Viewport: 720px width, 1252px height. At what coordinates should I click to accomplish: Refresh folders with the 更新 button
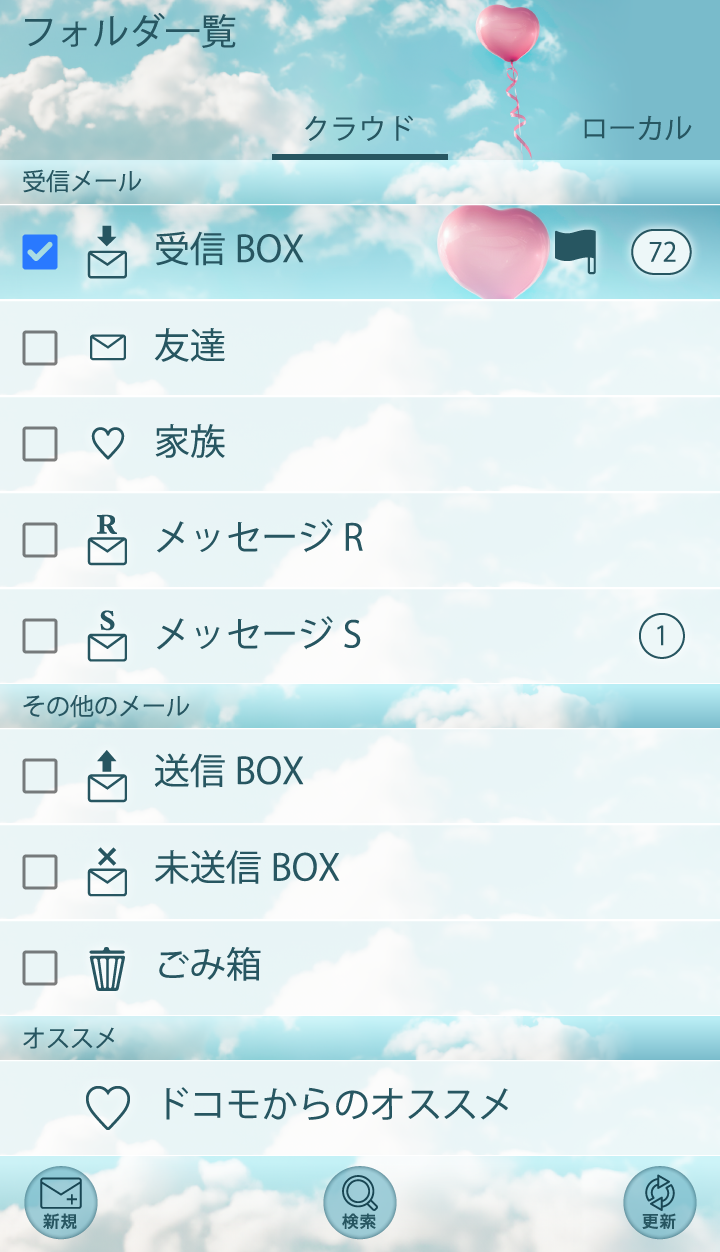659,1202
